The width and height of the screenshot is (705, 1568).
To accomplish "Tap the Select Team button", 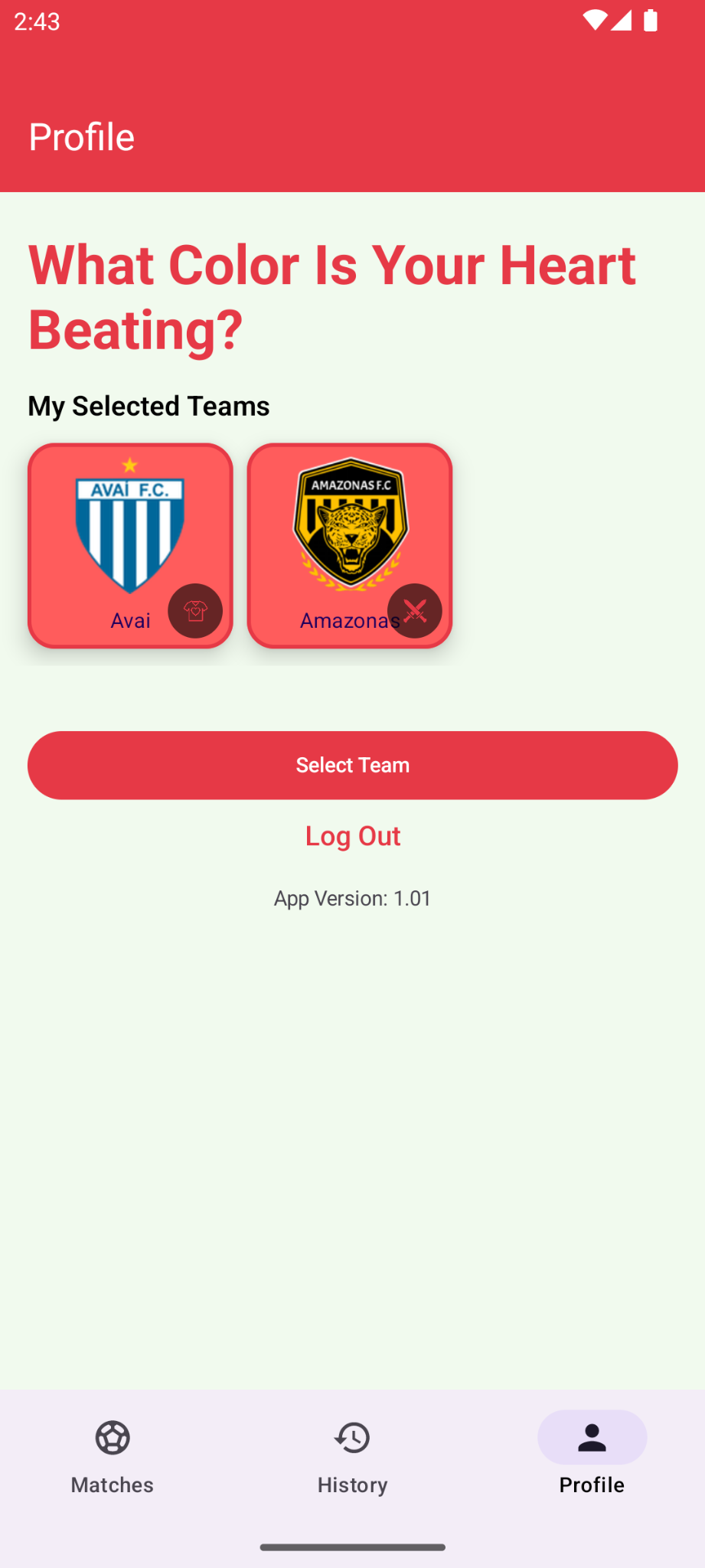I will click(352, 765).
